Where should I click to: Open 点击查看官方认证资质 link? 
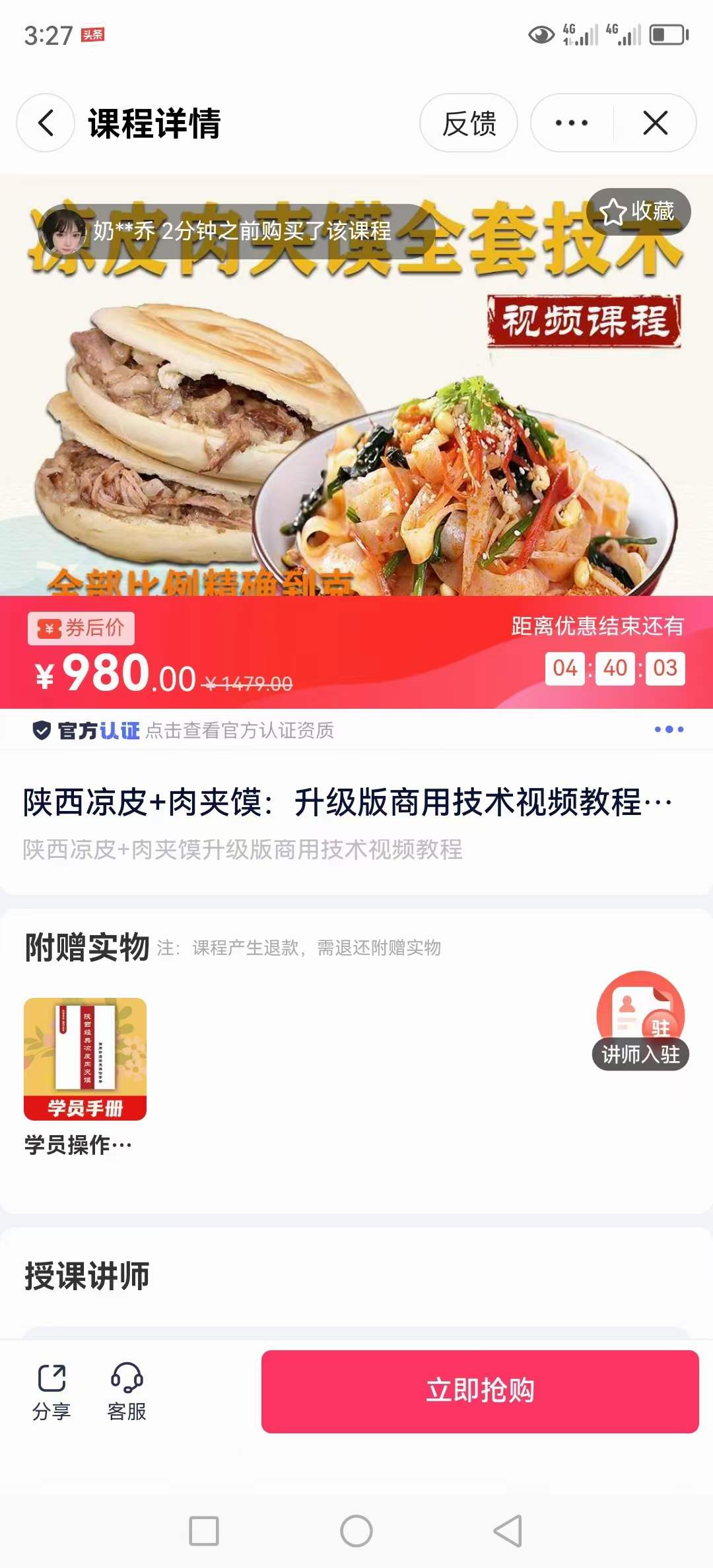coord(240,731)
